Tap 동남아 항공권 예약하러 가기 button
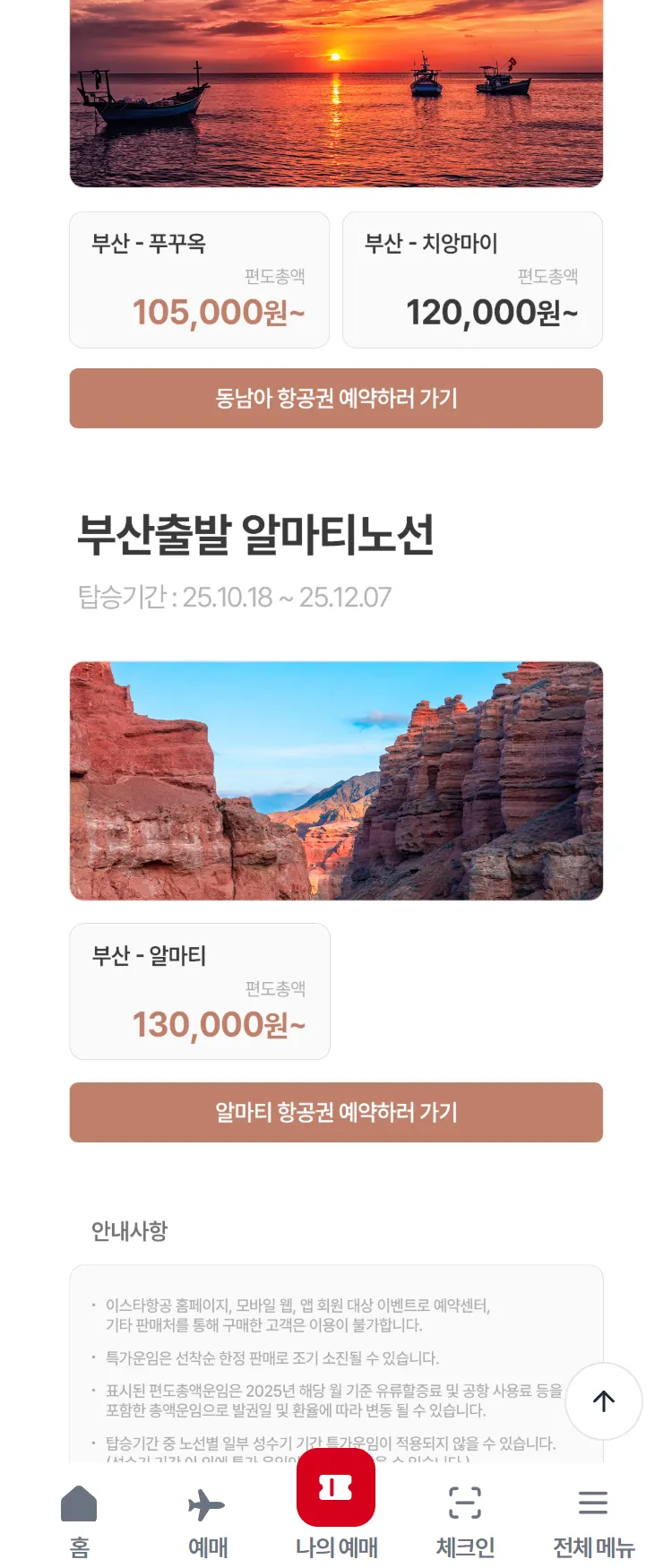Viewport: 672px width, 1568px height. (336, 398)
